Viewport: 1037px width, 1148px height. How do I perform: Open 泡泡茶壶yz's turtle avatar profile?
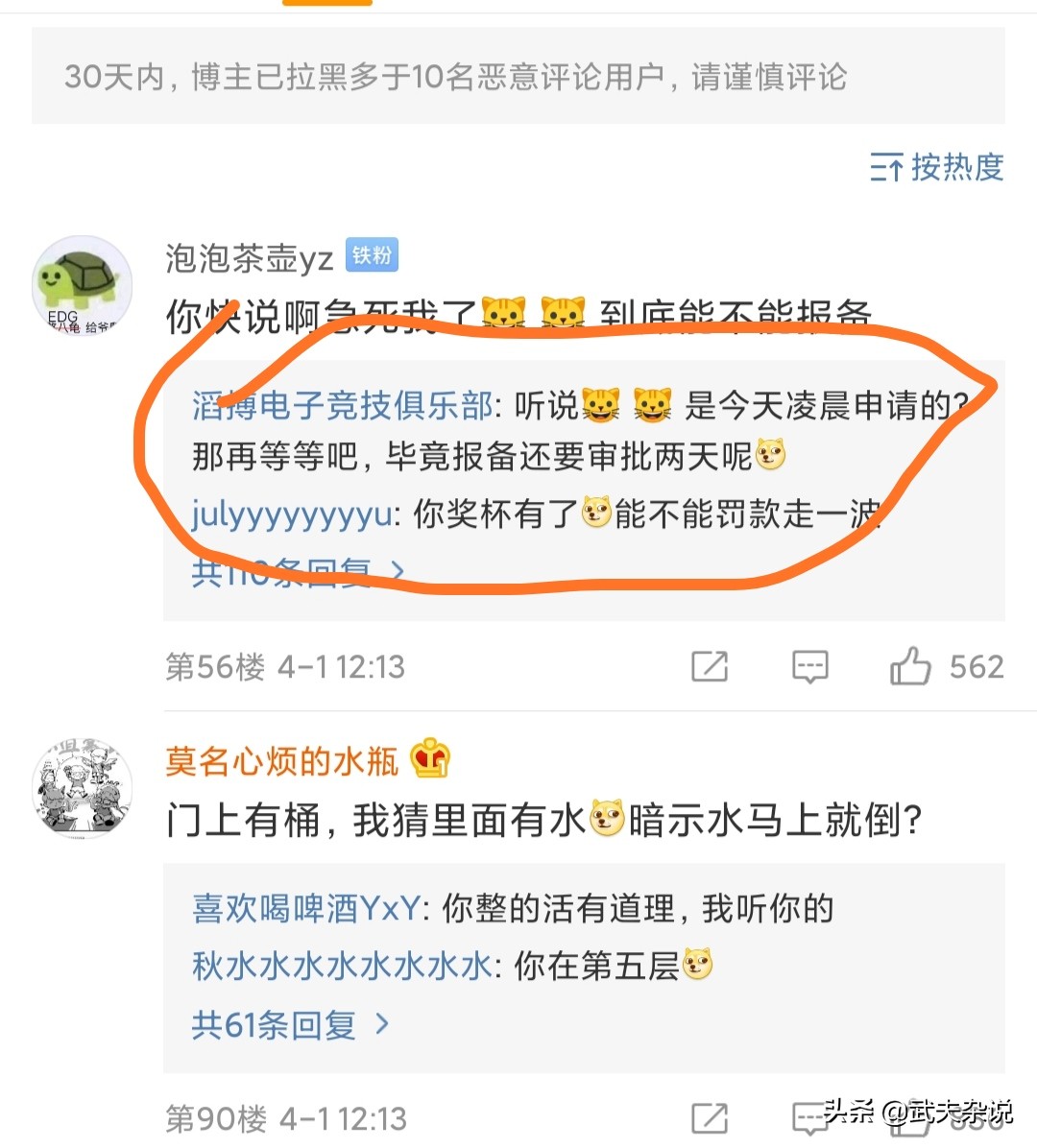[82, 285]
